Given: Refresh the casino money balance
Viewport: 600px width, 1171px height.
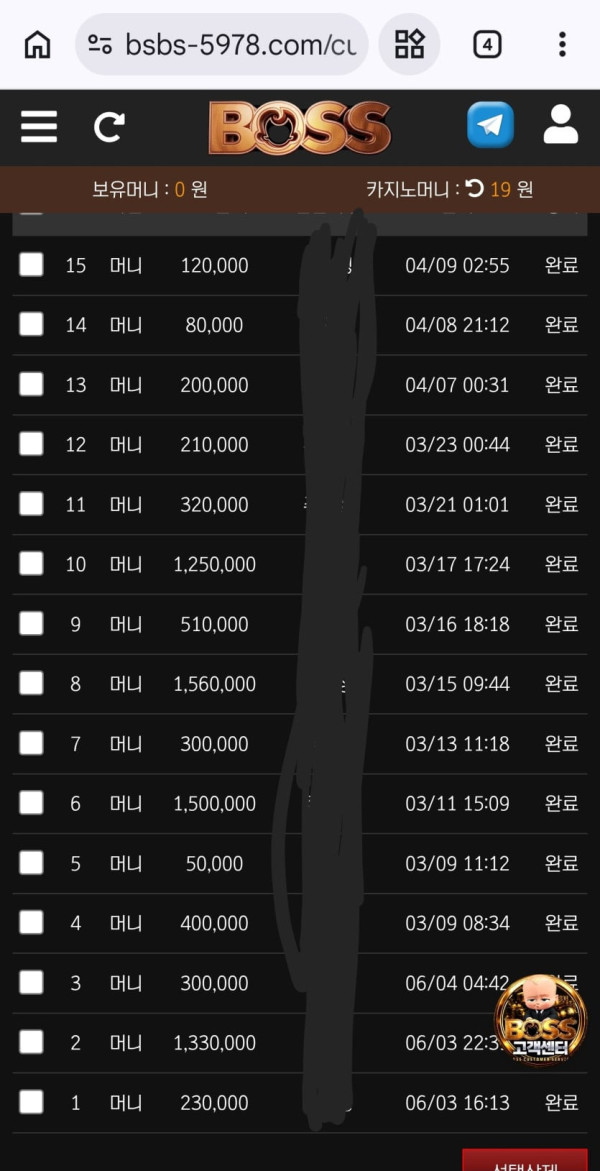Looking at the screenshot, I should (475, 188).
